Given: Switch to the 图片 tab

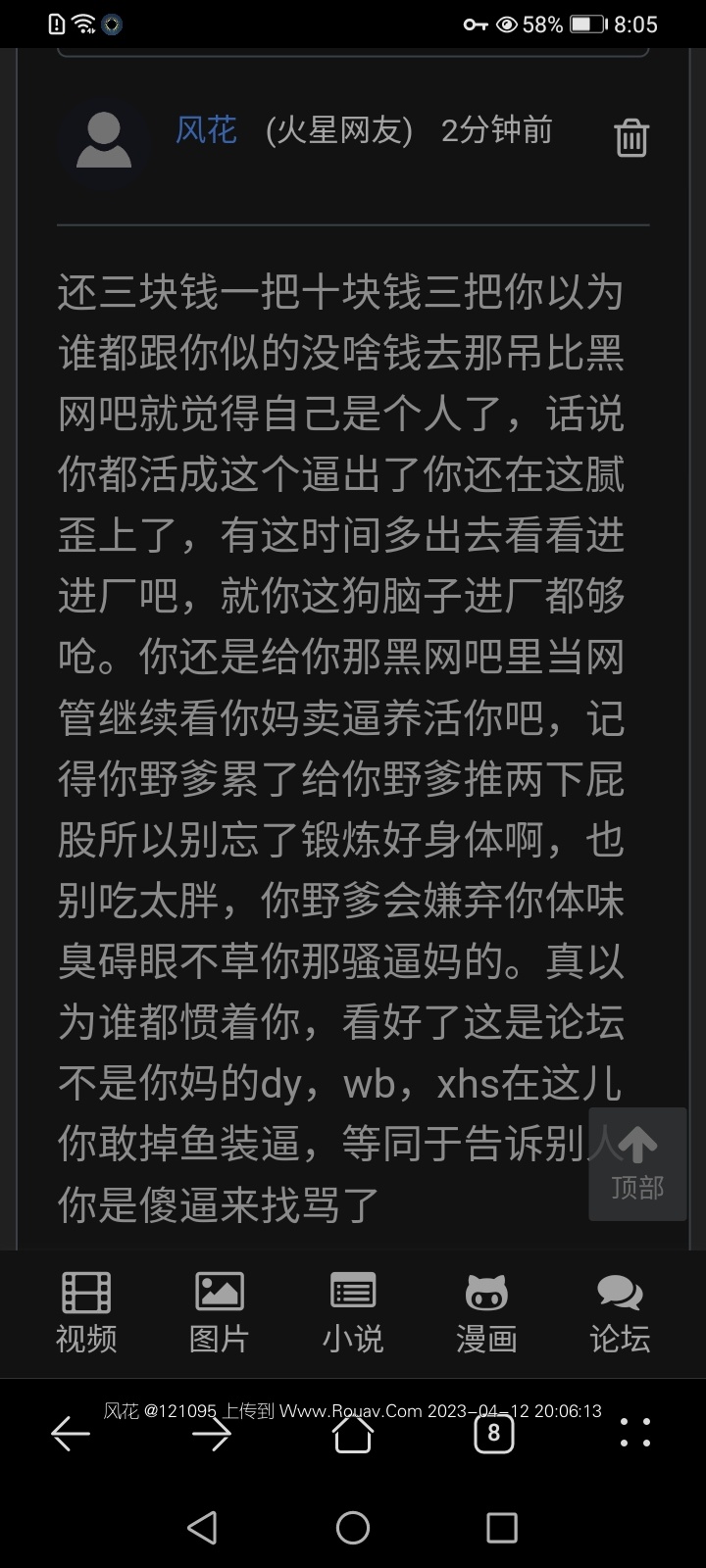Looking at the screenshot, I should [x=219, y=1312].
